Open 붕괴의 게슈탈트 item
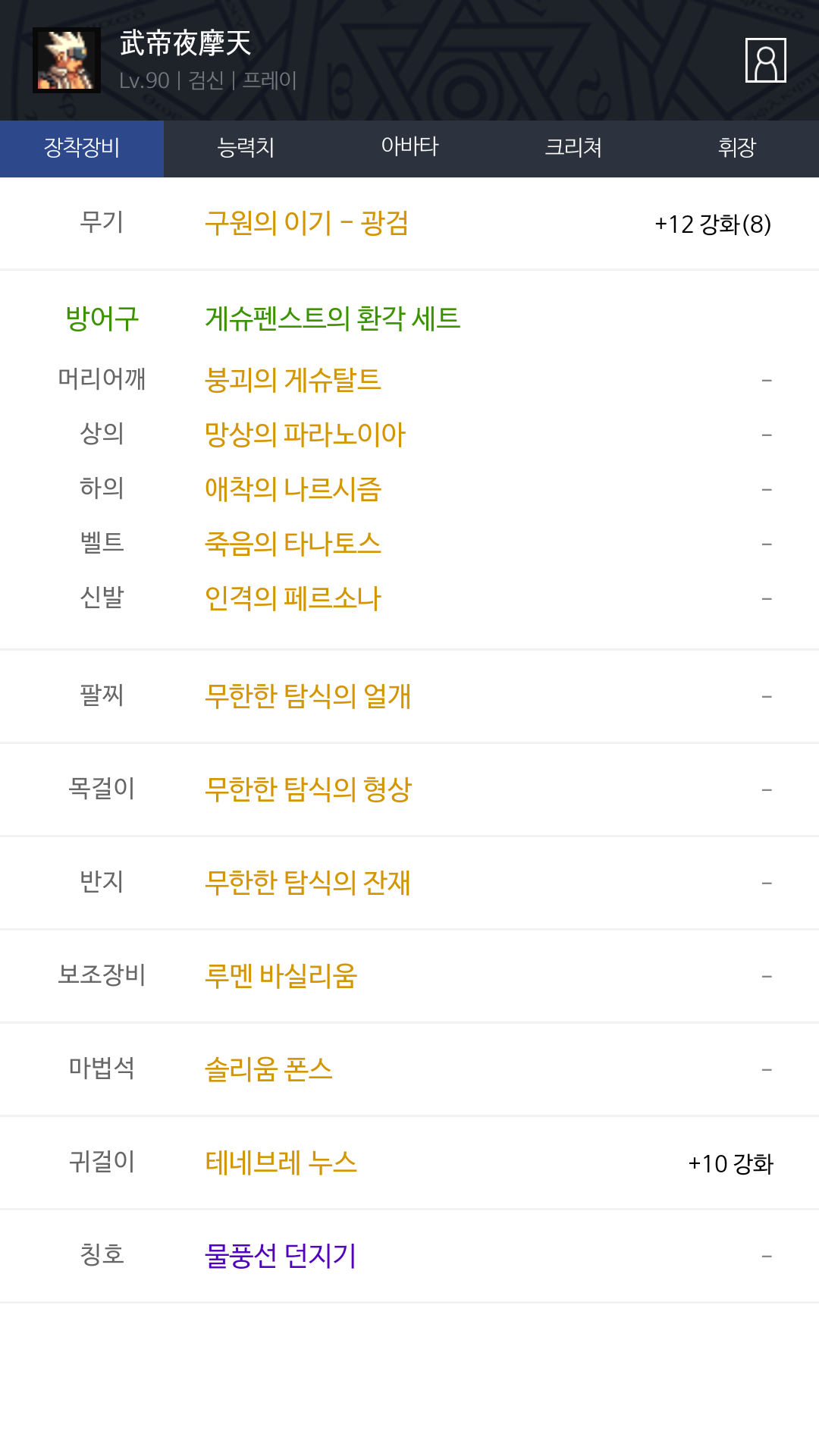819x1456 pixels. click(x=293, y=379)
